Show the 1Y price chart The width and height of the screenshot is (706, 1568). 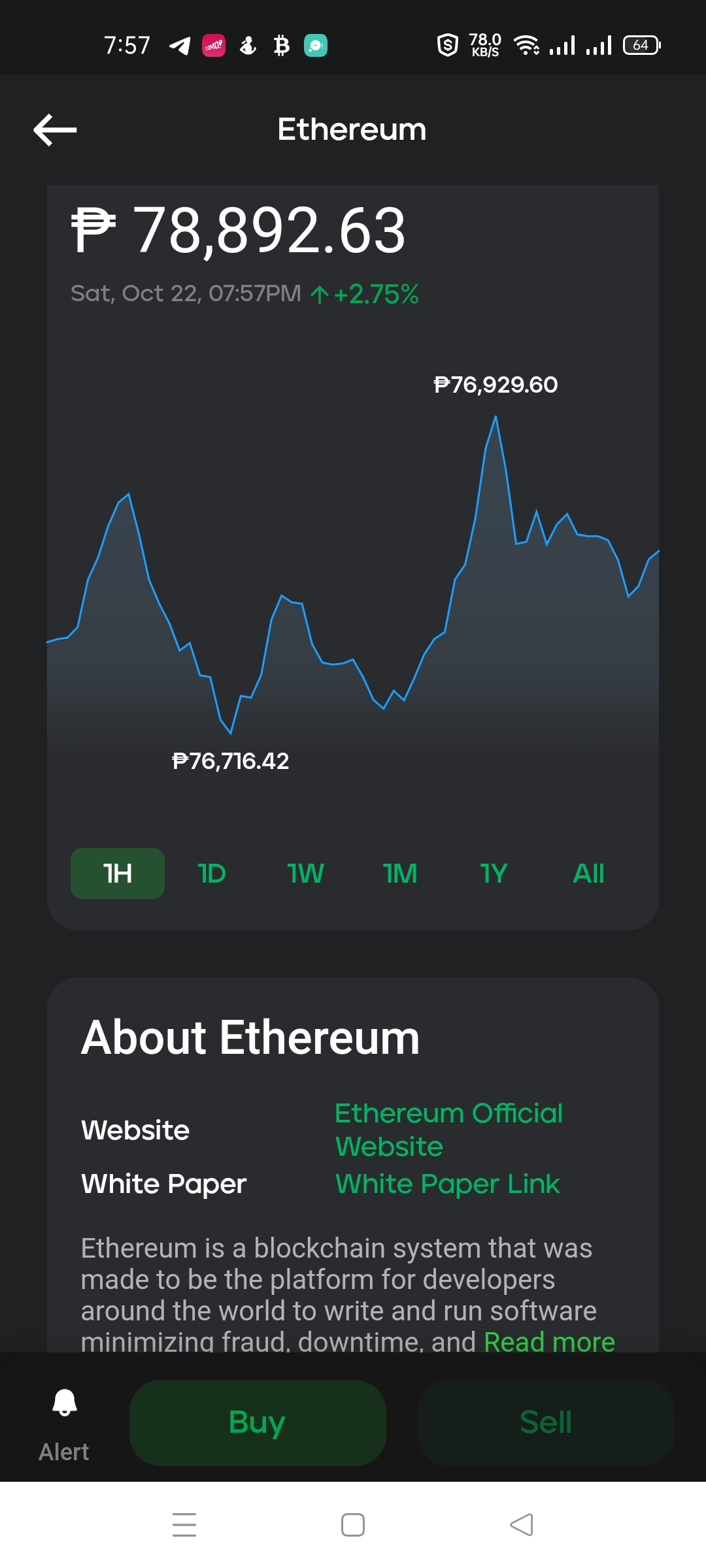click(494, 874)
